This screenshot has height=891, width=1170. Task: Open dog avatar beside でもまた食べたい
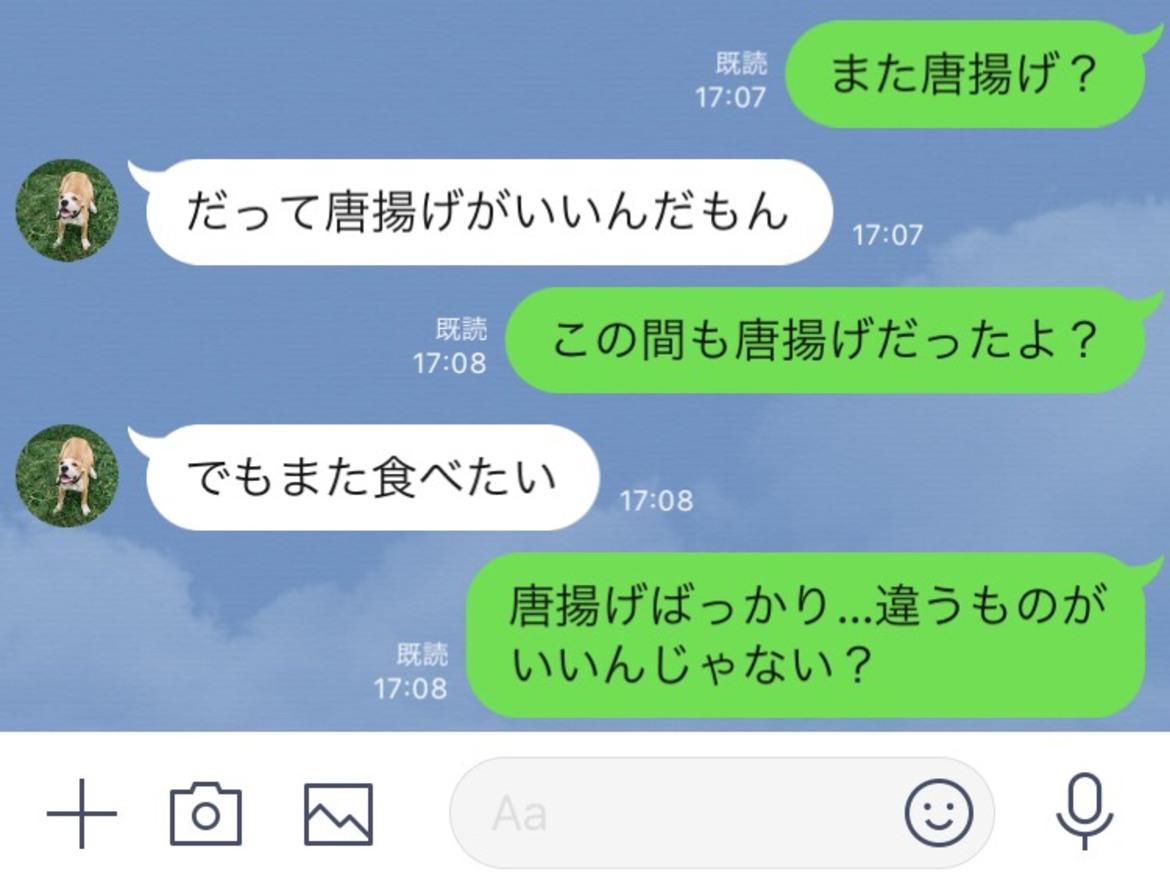tap(67, 476)
